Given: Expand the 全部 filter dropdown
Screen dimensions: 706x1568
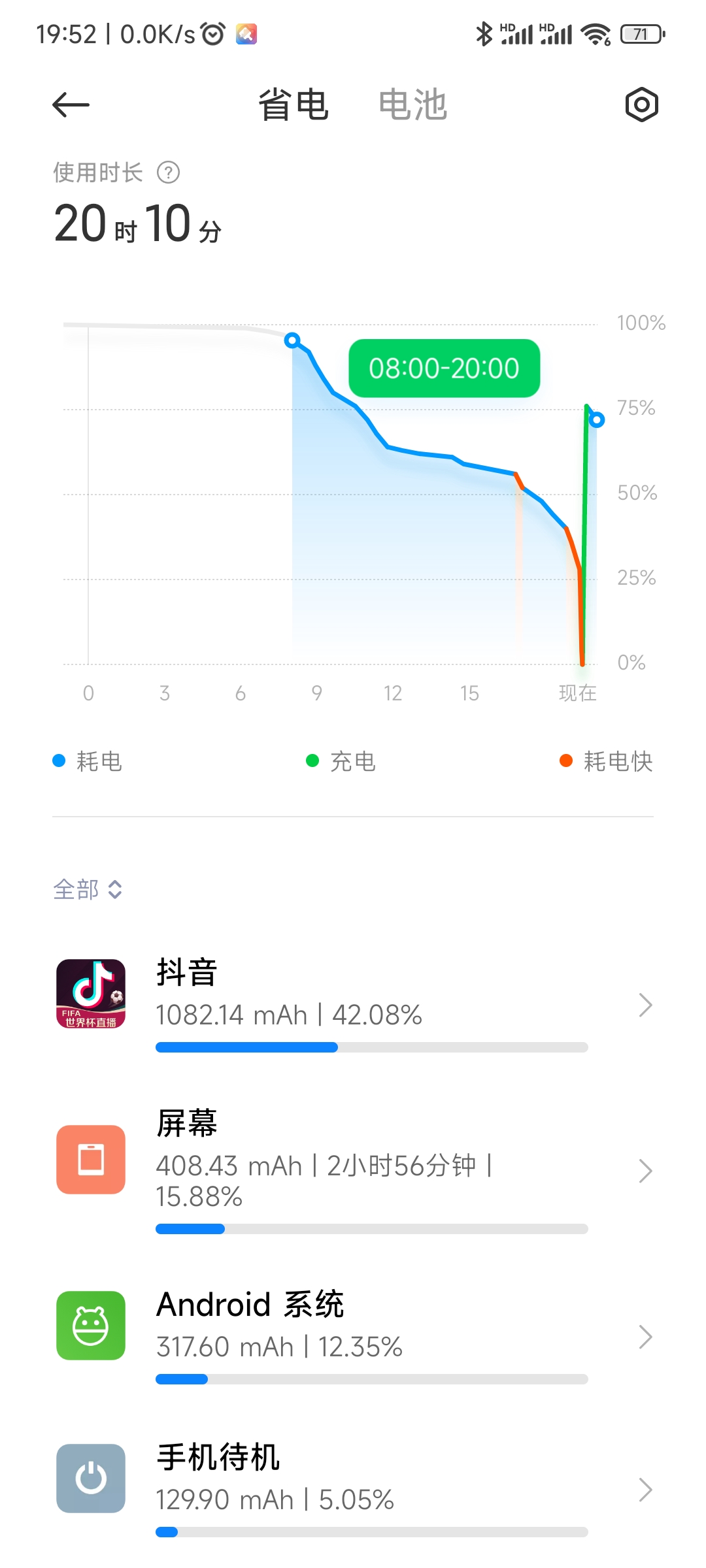Looking at the screenshot, I should 88,889.
